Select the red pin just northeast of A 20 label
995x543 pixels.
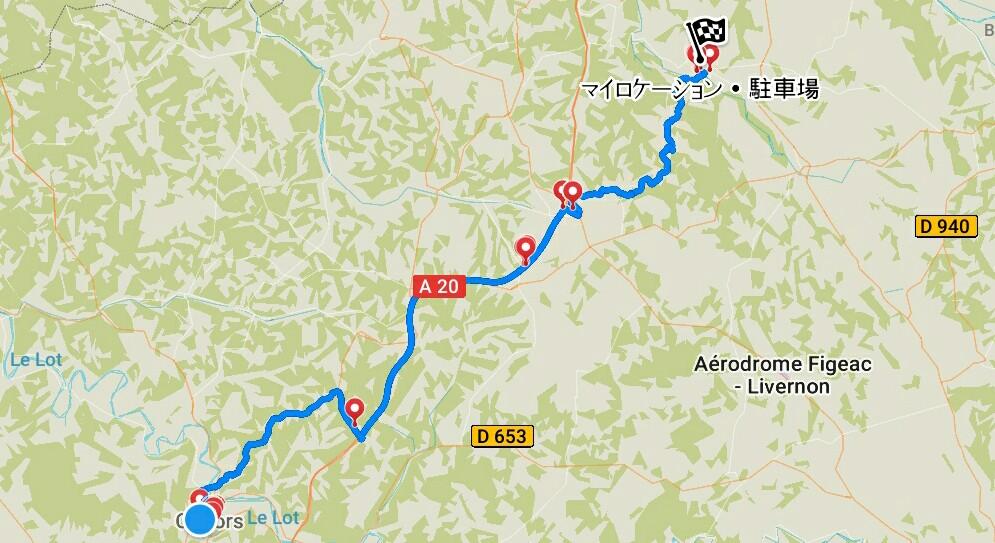click(525, 250)
